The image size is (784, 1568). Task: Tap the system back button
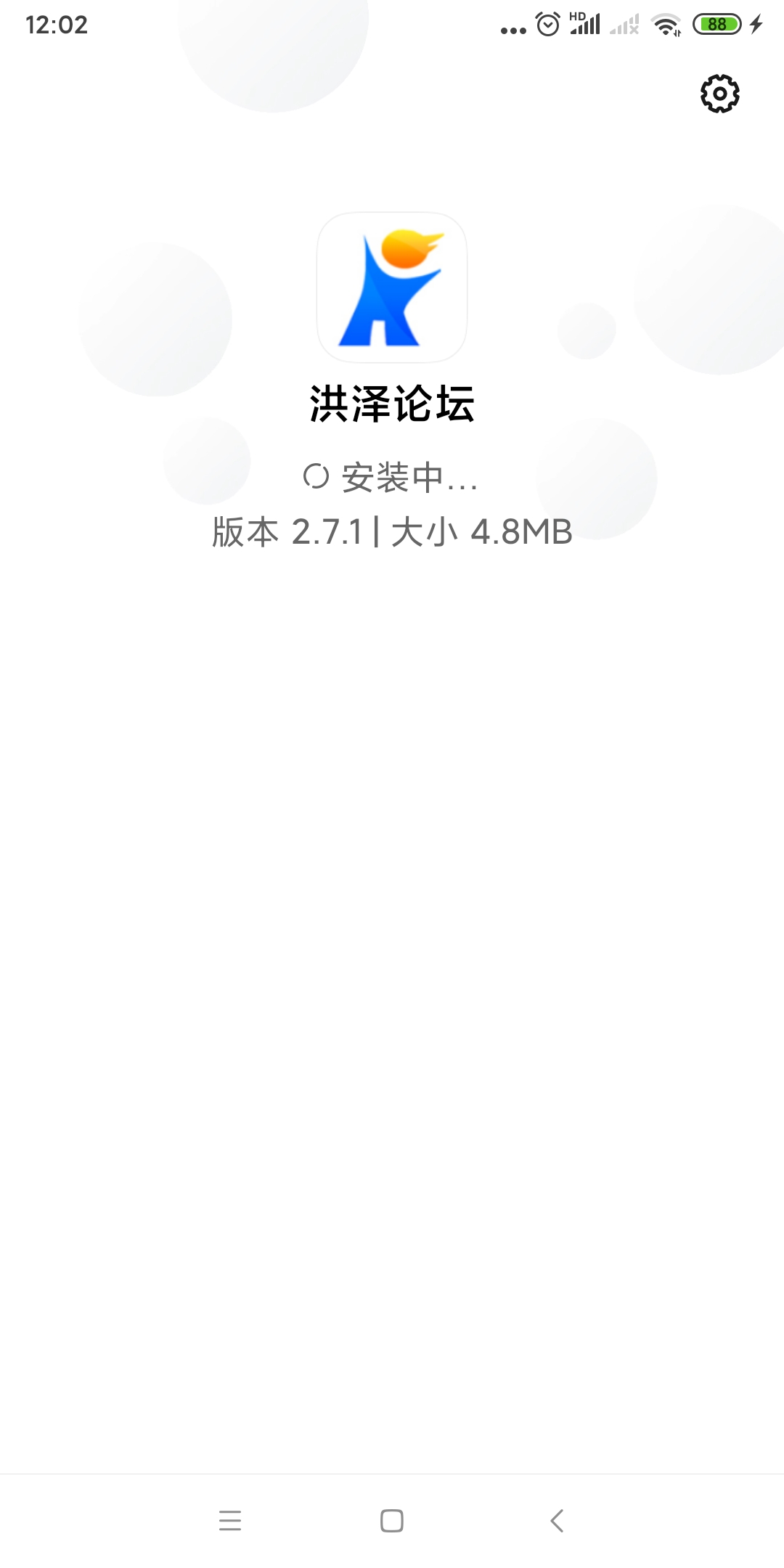coord(557,1520)
